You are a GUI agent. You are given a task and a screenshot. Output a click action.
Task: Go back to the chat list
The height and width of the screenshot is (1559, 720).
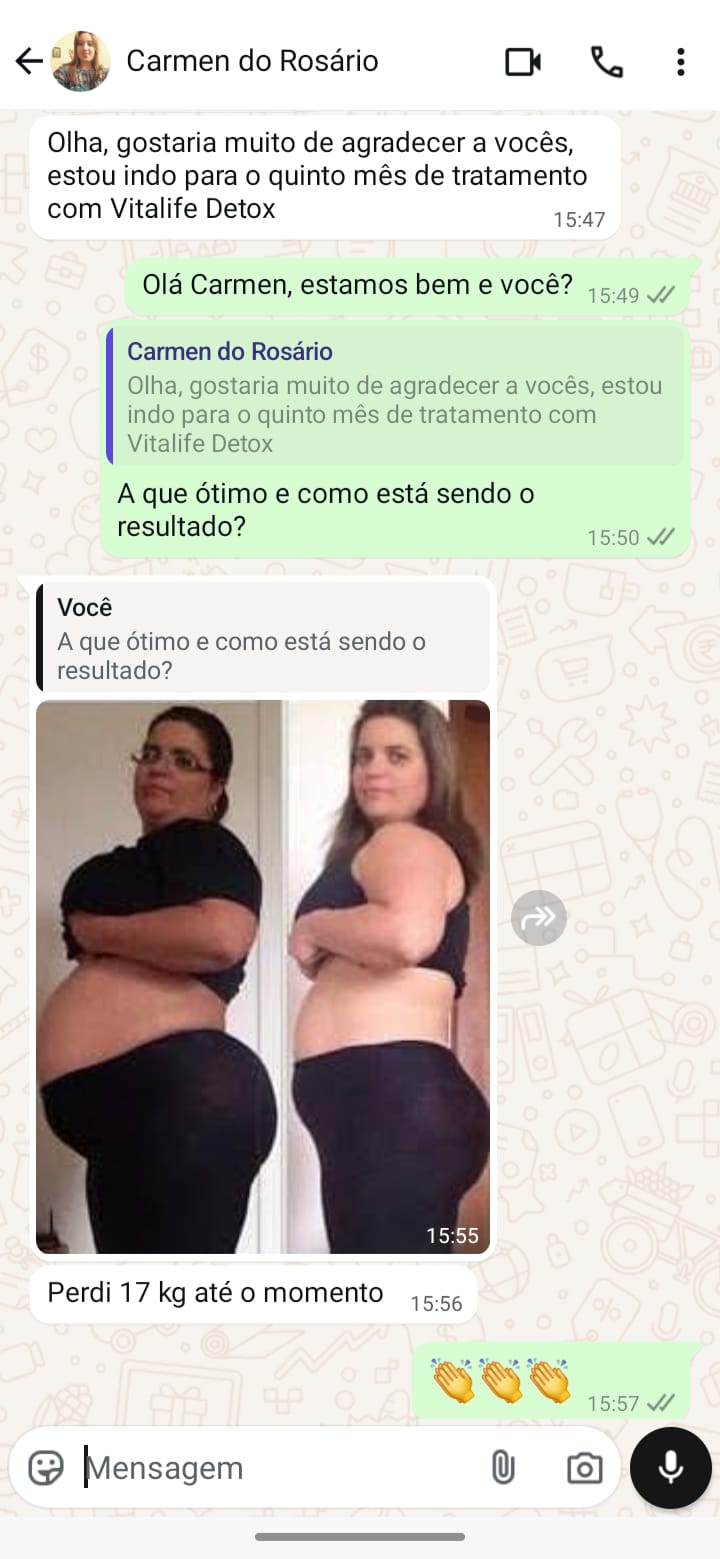point(28,61)
